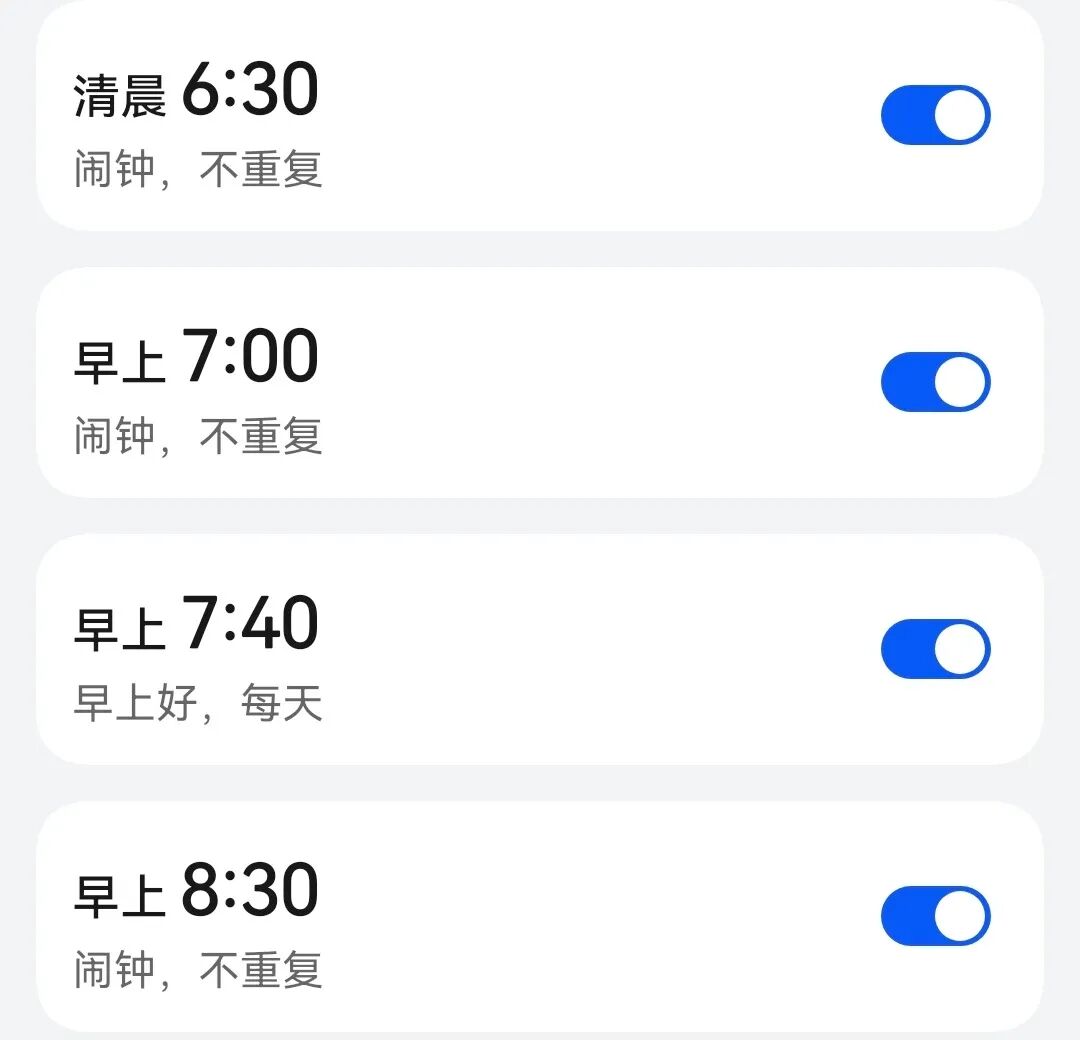Switch off the 早上 8:30 alarm
The width and height of the screenshot is (1080, 1040).
(x=935, y=916)
